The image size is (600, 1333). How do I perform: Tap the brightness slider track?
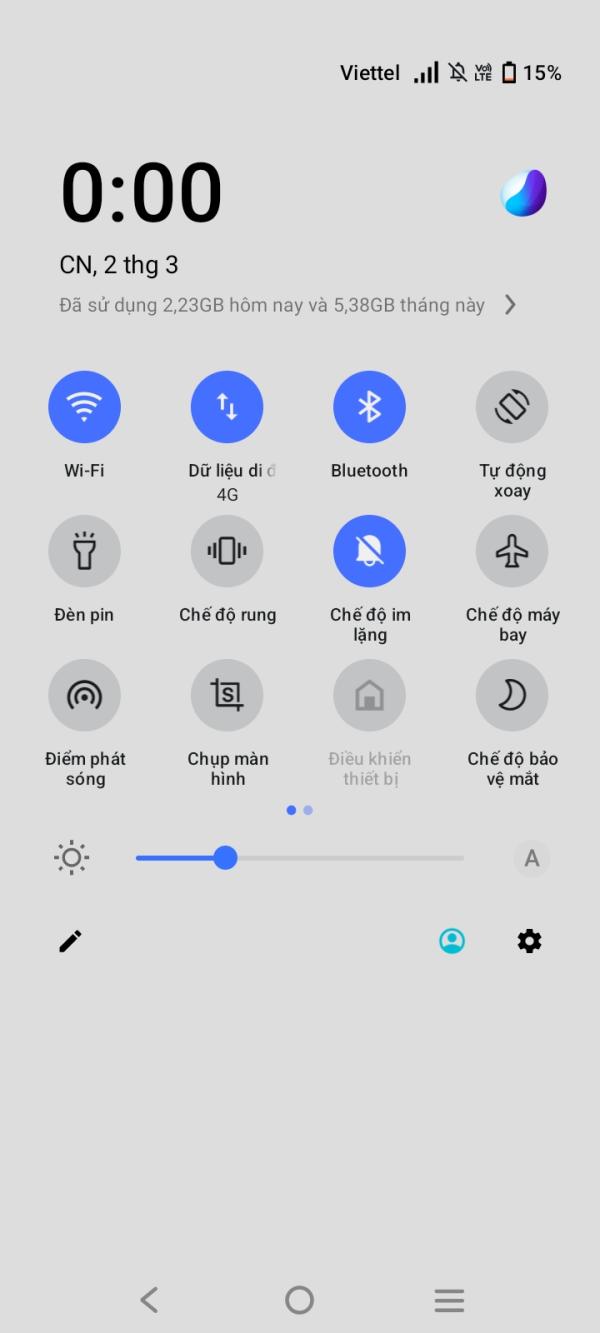[x=300, y=858]
